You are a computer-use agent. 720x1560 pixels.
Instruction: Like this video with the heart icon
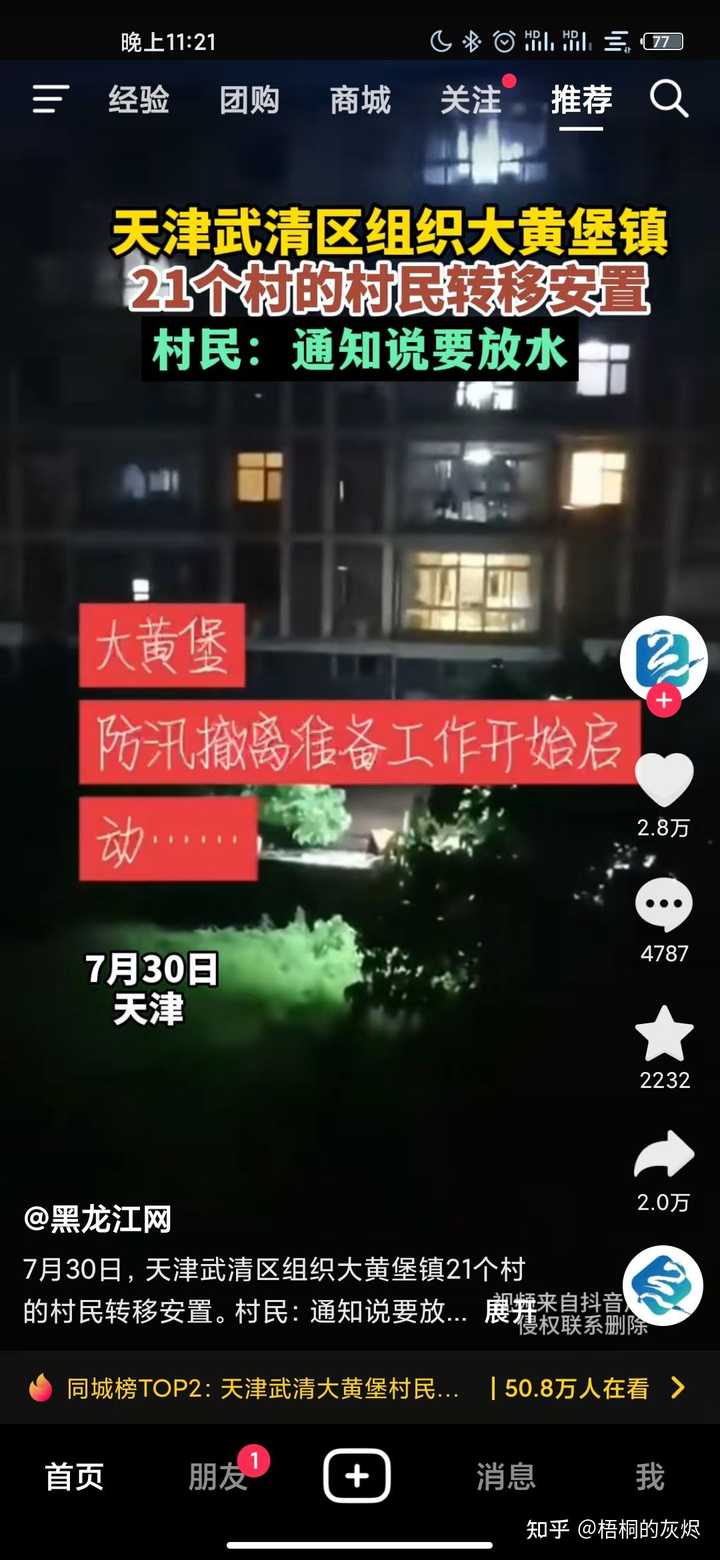point(664,780)
